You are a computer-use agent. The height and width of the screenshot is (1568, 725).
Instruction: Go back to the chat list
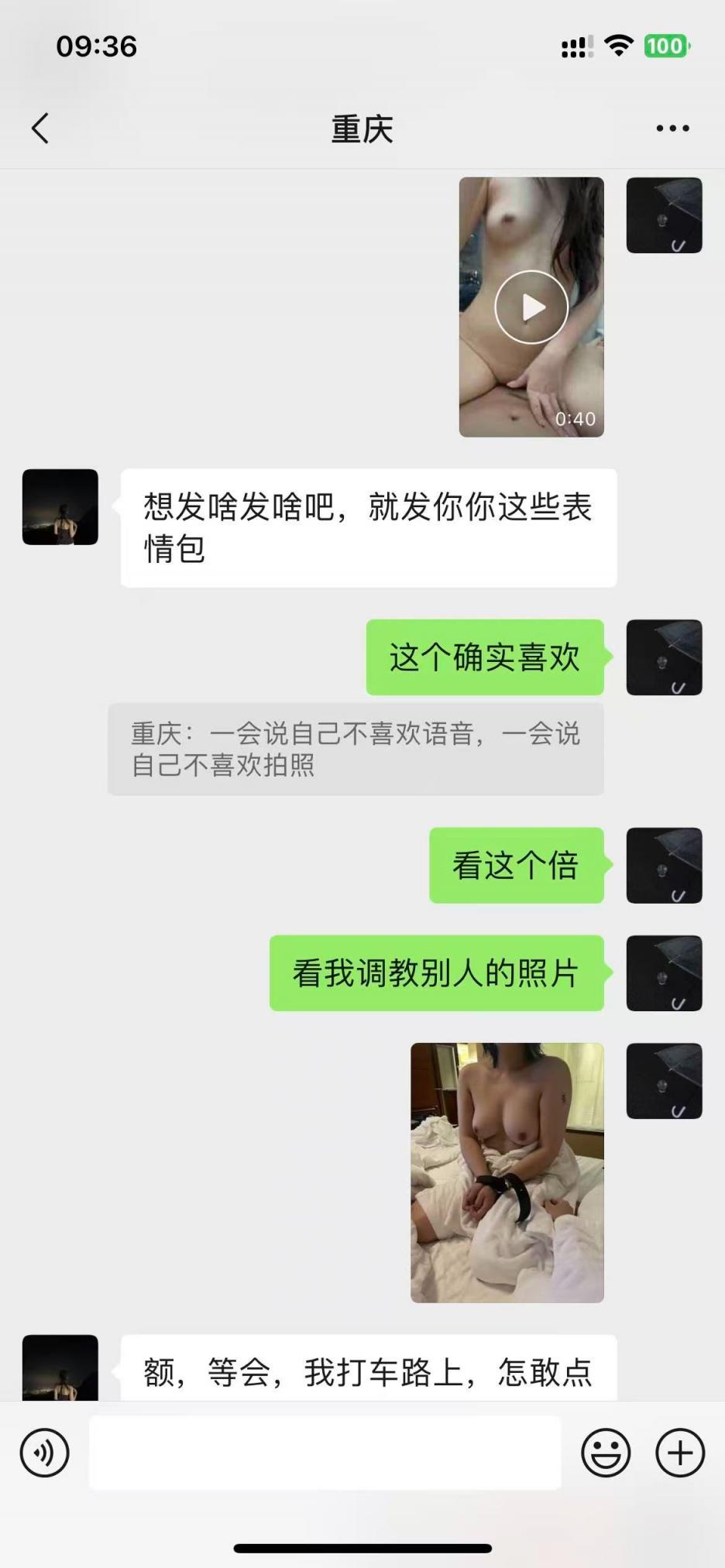click(40, 129)
